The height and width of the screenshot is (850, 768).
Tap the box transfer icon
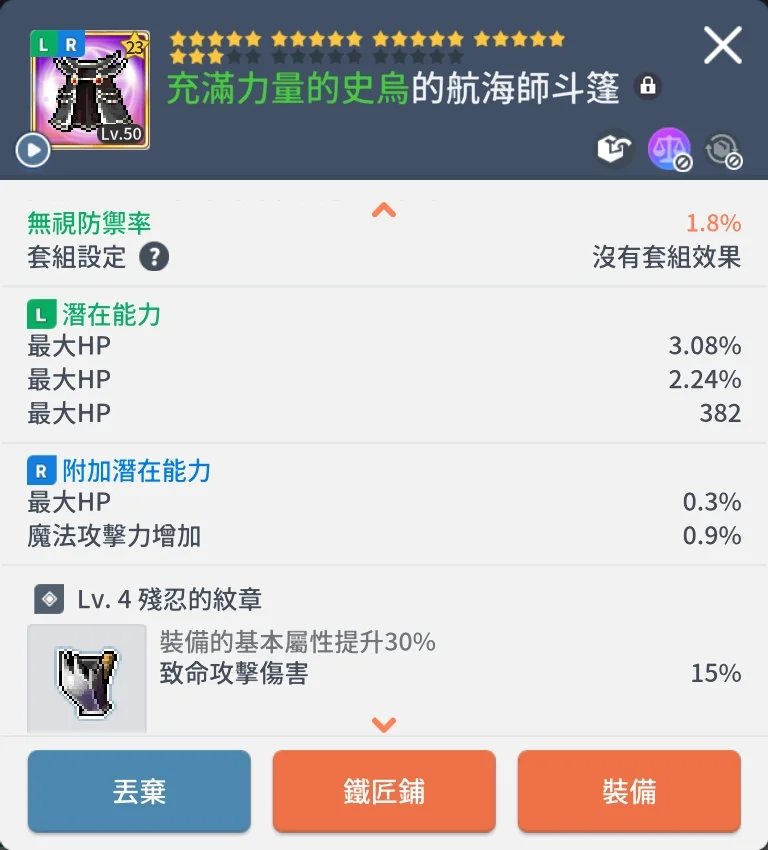coord(615,149)
